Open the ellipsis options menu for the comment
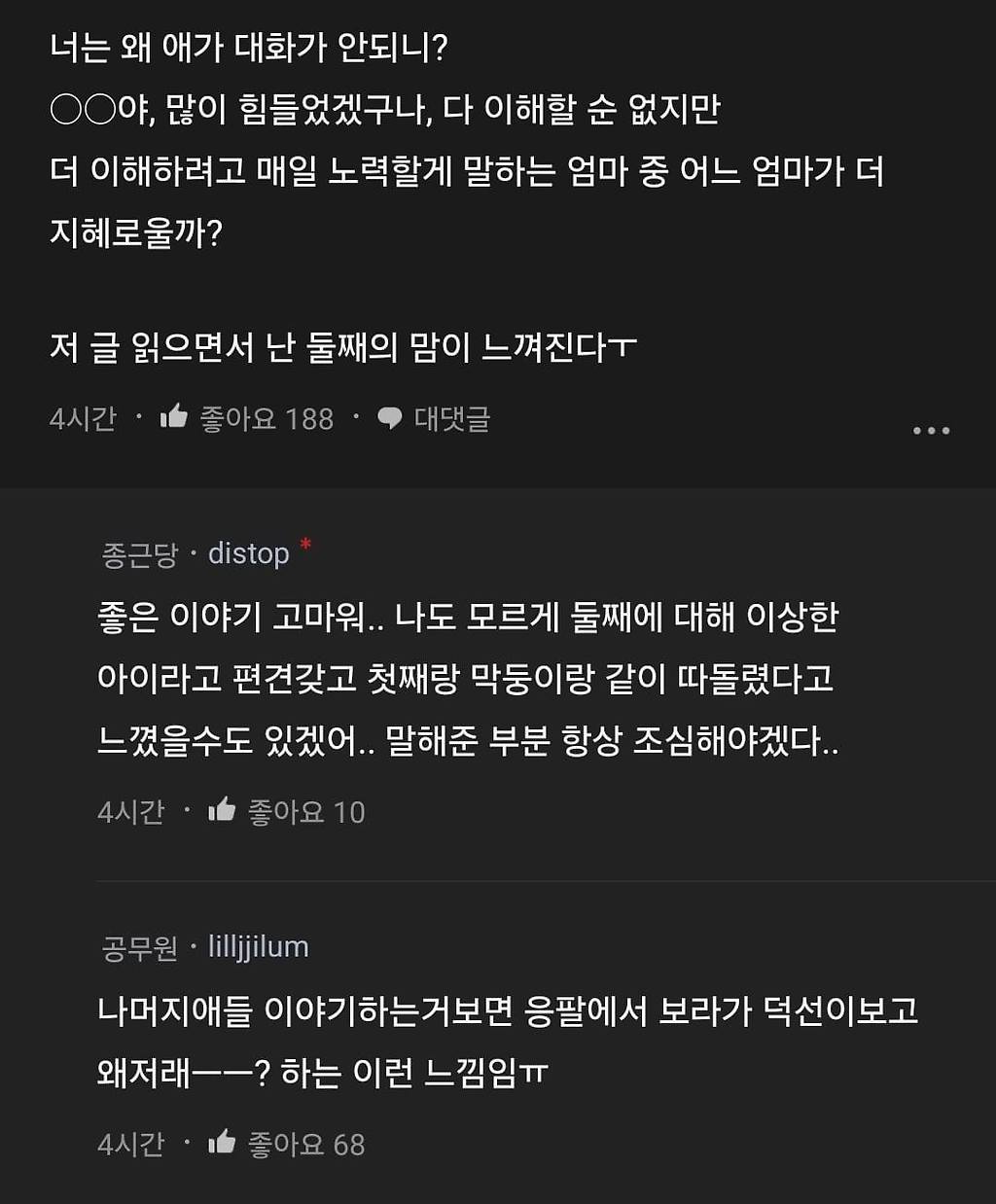996x1204 pixels. (x=932, y=428)
